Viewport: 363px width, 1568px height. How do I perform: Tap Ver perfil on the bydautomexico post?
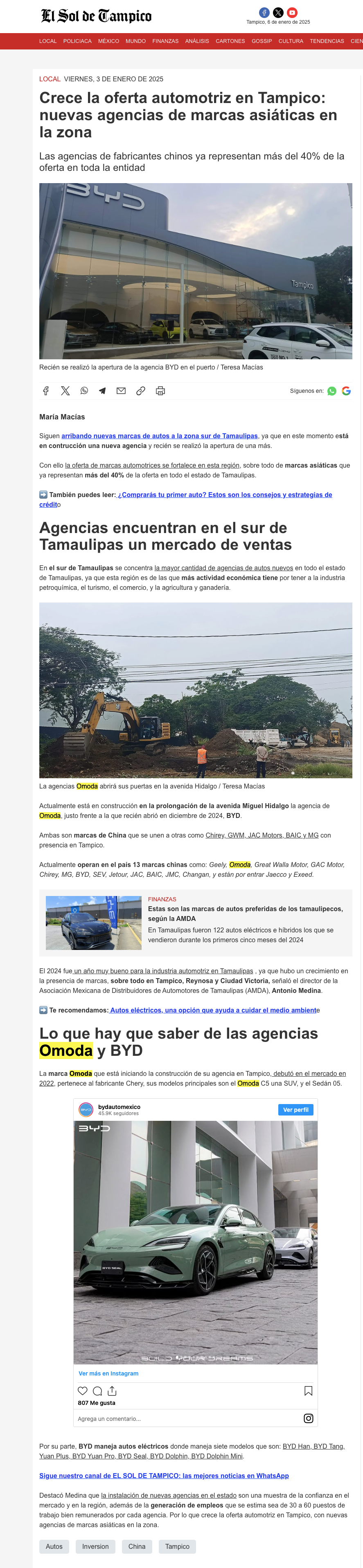295,1110
